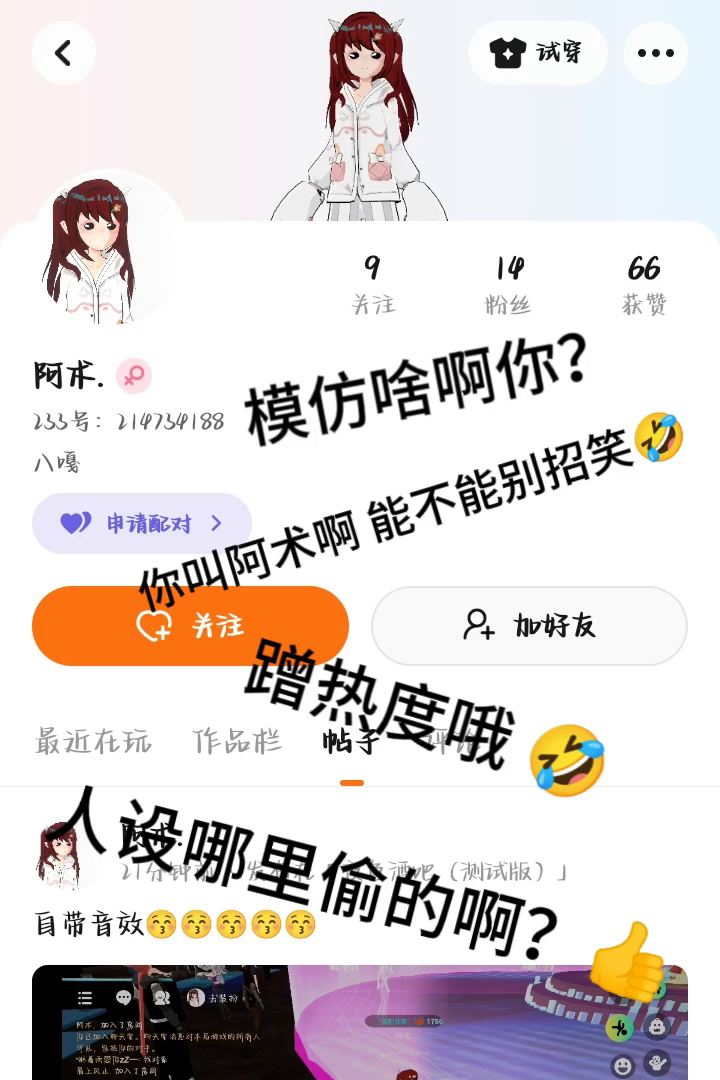The height and width of the screenshot is (1080, 720).
Task: Go back using the top arrow
Action: pos(63,52)
